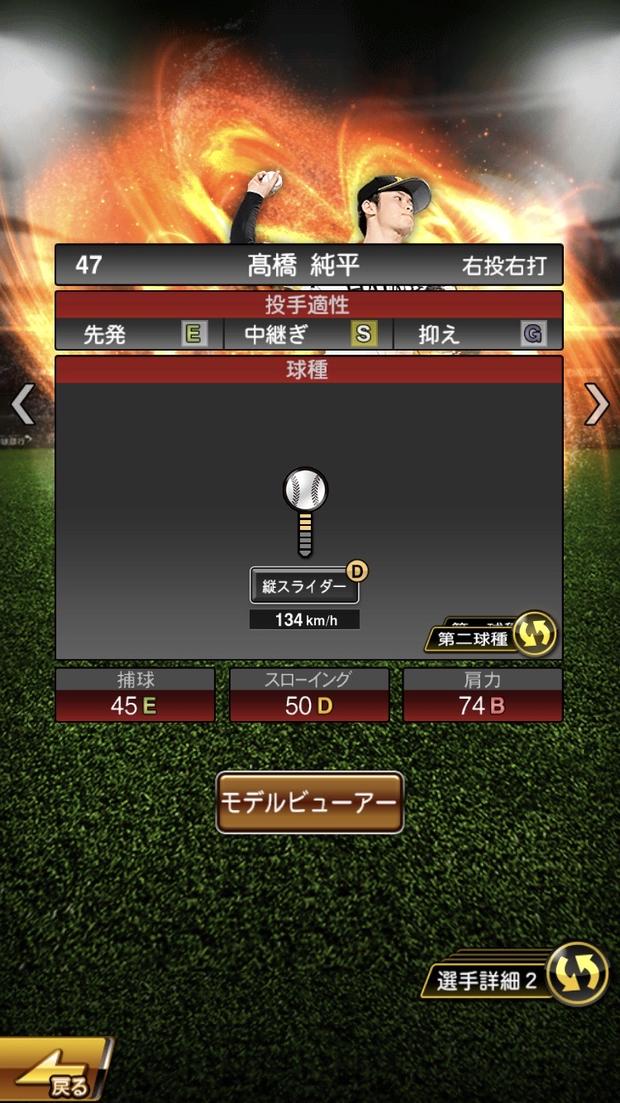The height and width of the screenshot is (1103, 620).
Task: Open the モデルビューアー model viewer
Action: 309,802
